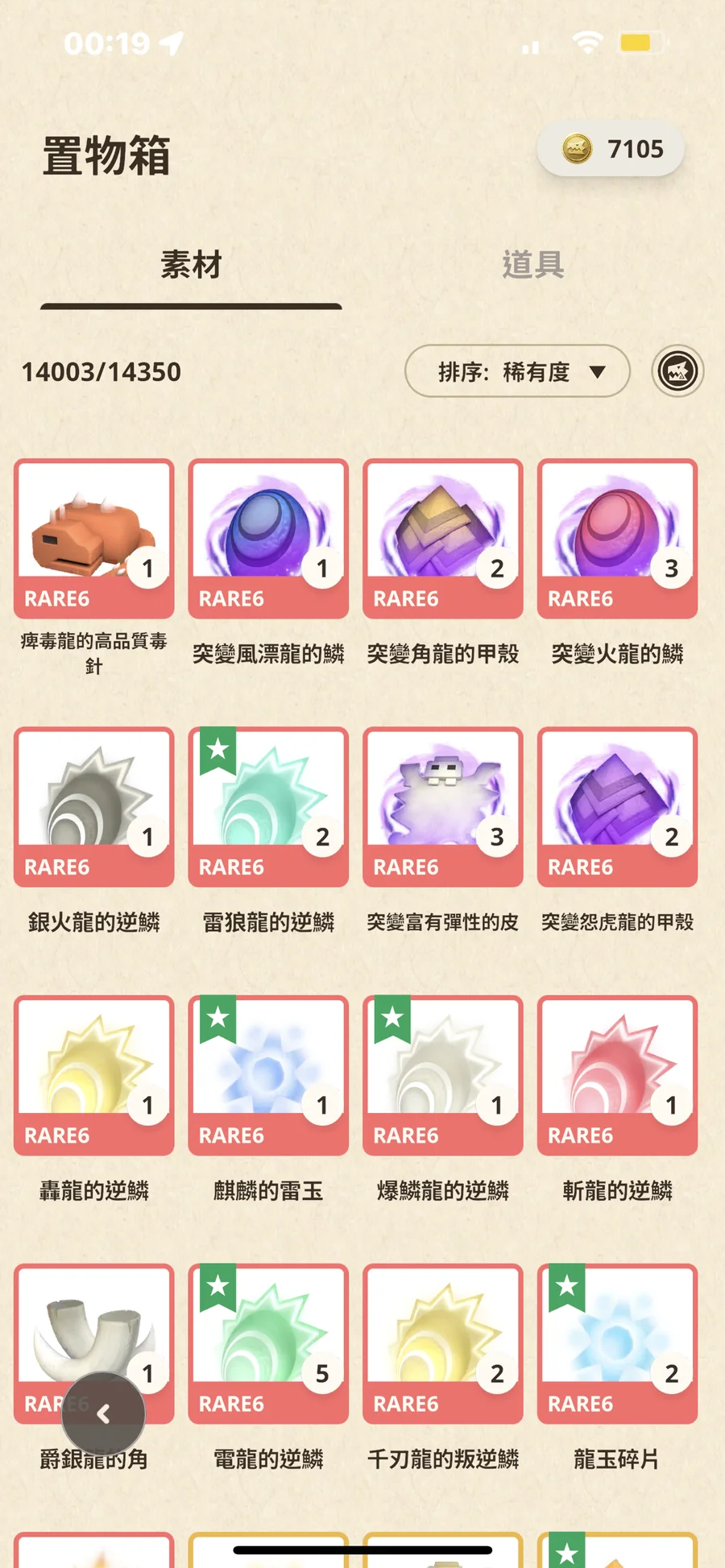
Task: View 爆鱗龍的逆鱗 item
Action: [443, 1074]
